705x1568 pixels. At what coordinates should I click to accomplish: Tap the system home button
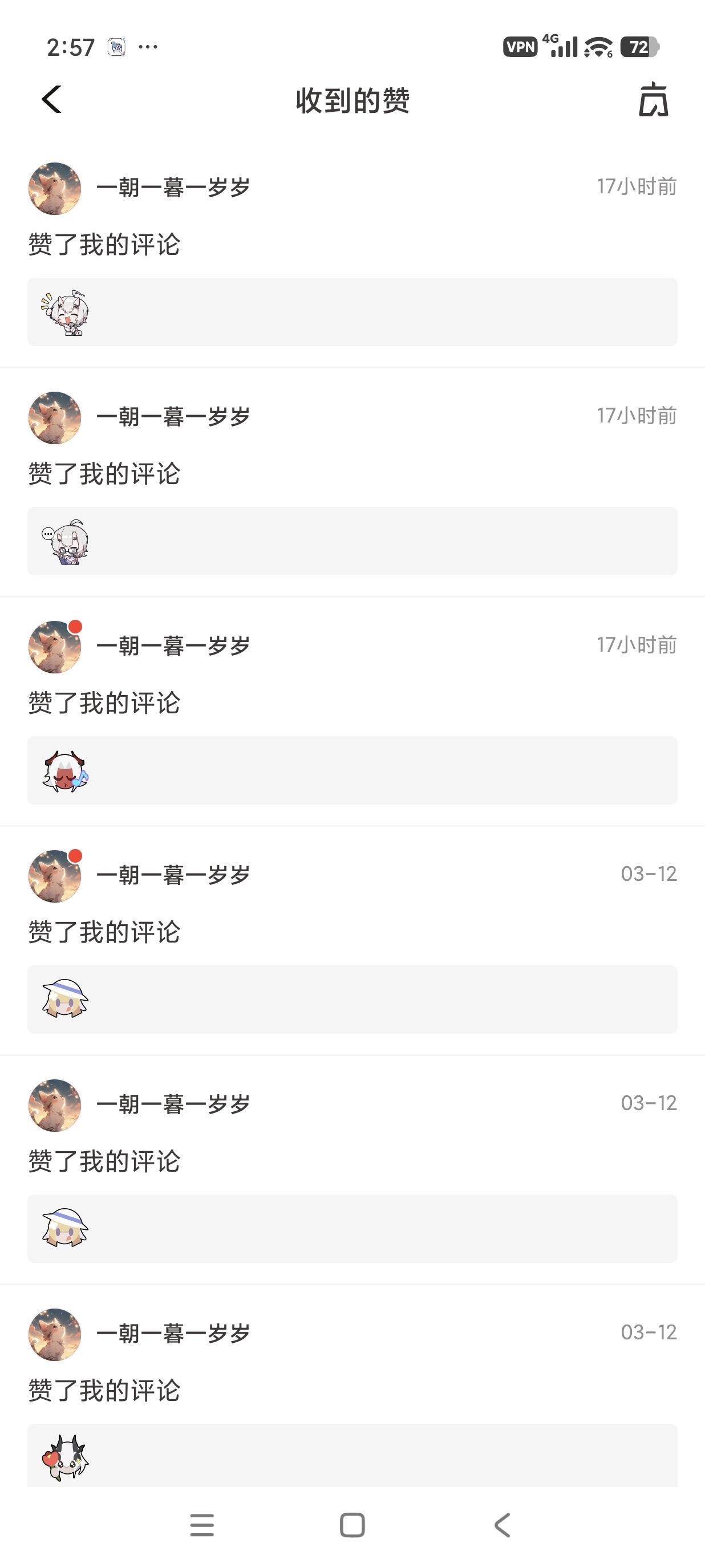[352, 1525]
